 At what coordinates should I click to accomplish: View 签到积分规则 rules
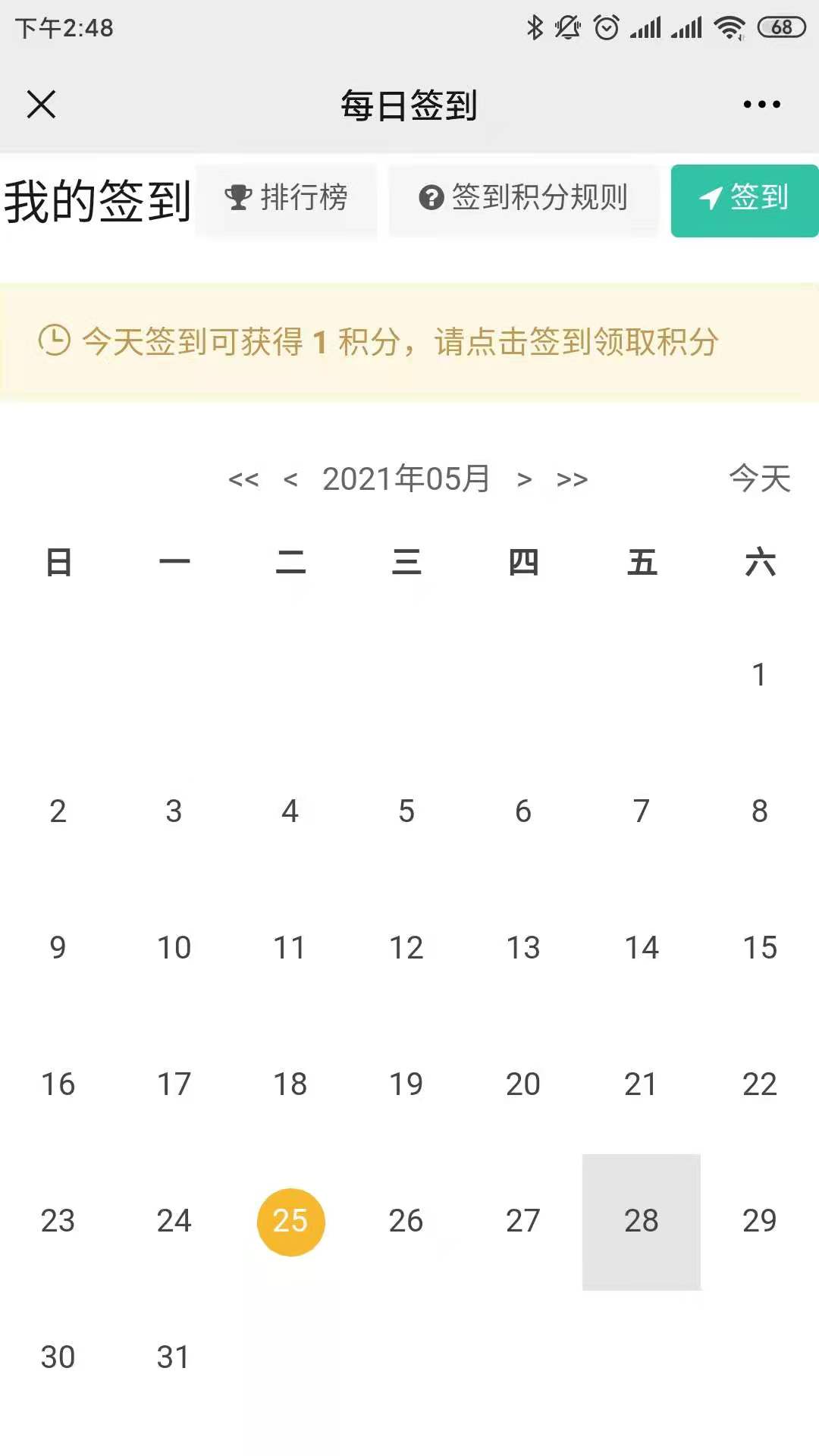pyautogui.click(x=523, y=199)
